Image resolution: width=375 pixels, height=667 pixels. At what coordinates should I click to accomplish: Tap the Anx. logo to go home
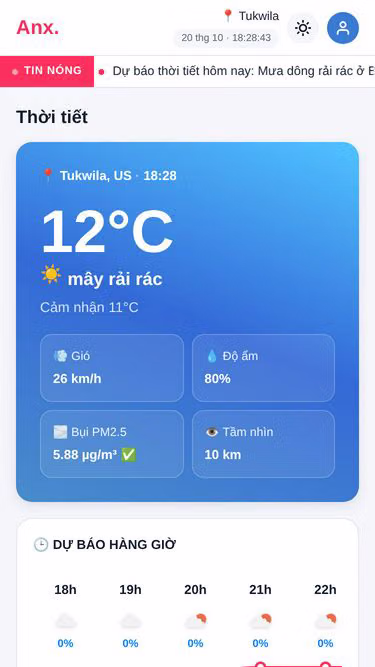[x=37, y=28]
